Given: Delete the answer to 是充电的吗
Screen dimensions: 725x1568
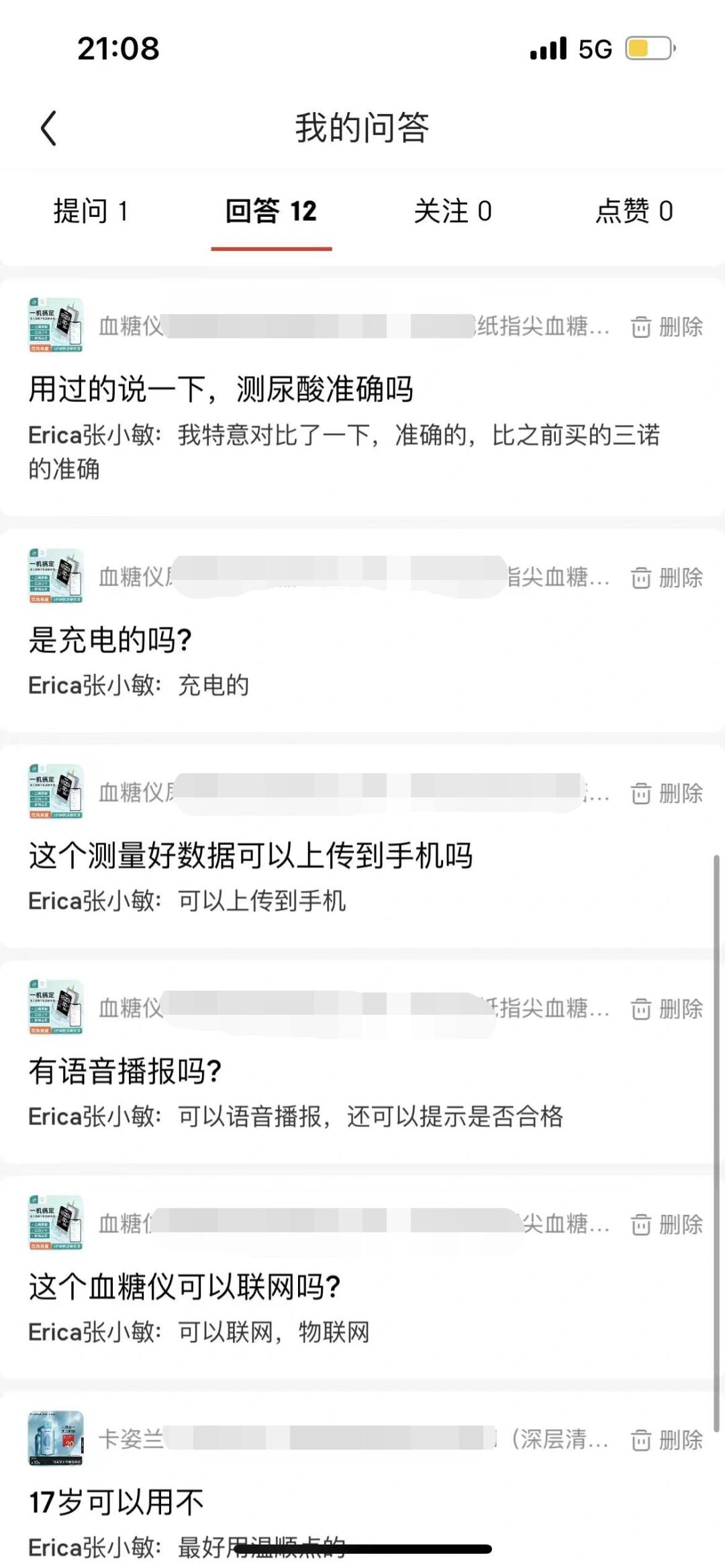Looking at the screenshot, I should 667,577.
